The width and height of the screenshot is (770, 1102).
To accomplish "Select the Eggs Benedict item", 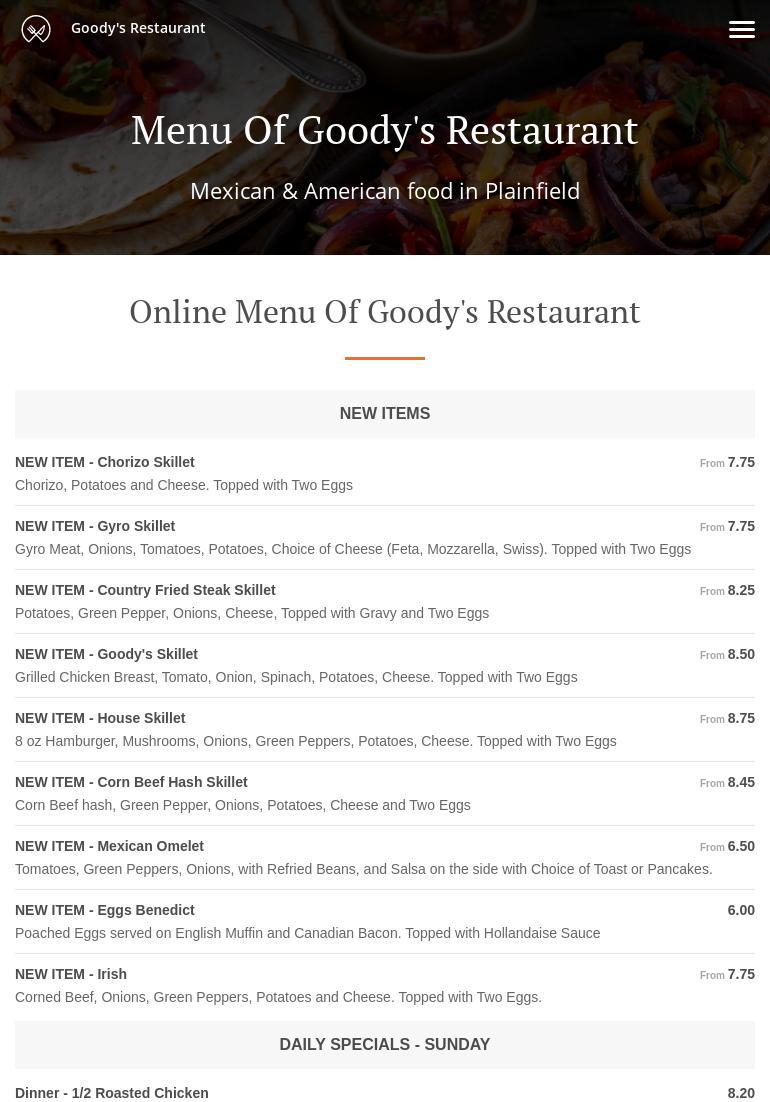I will tap(105, 910).
